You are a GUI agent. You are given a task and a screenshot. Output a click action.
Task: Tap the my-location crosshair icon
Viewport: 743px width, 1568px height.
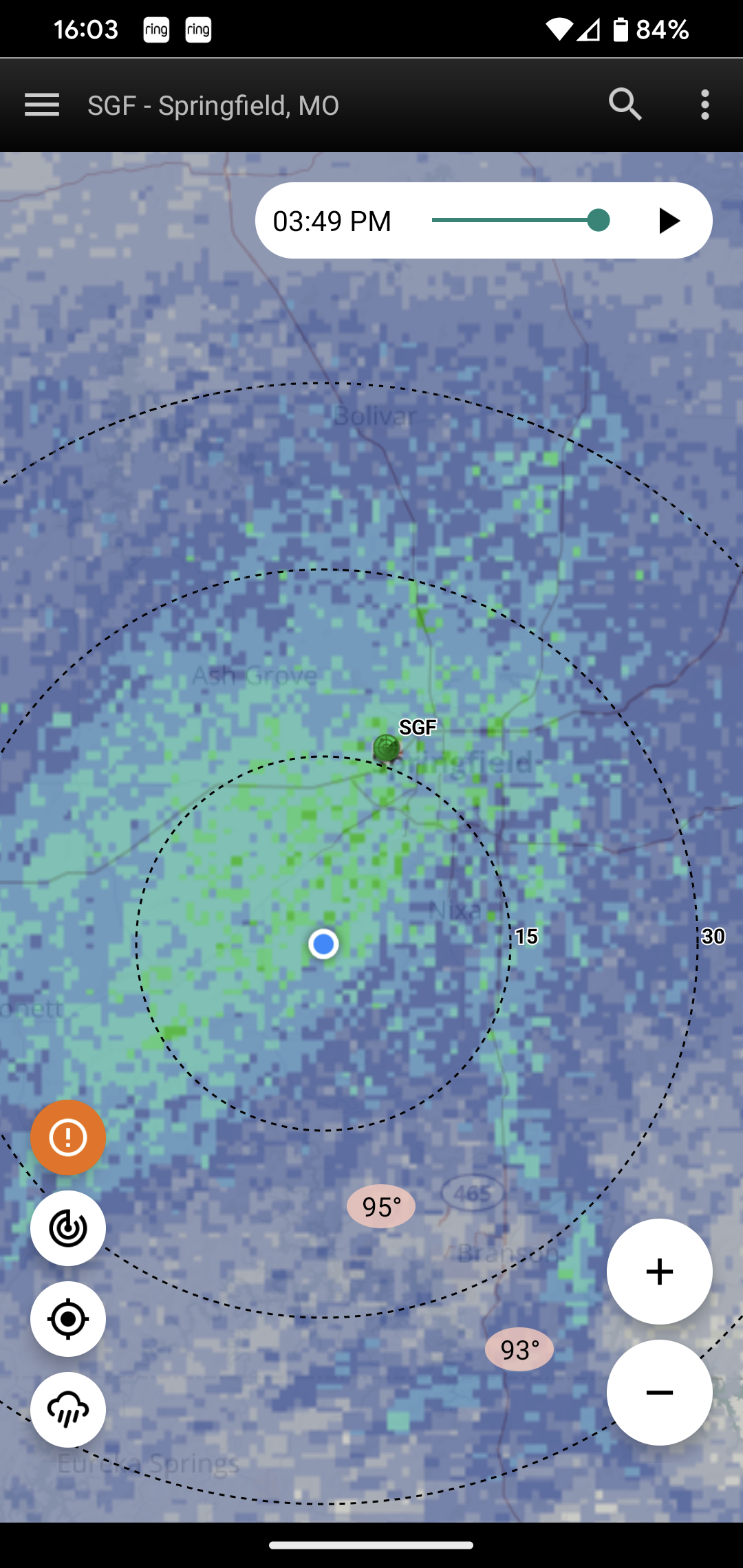[67, 1318]
